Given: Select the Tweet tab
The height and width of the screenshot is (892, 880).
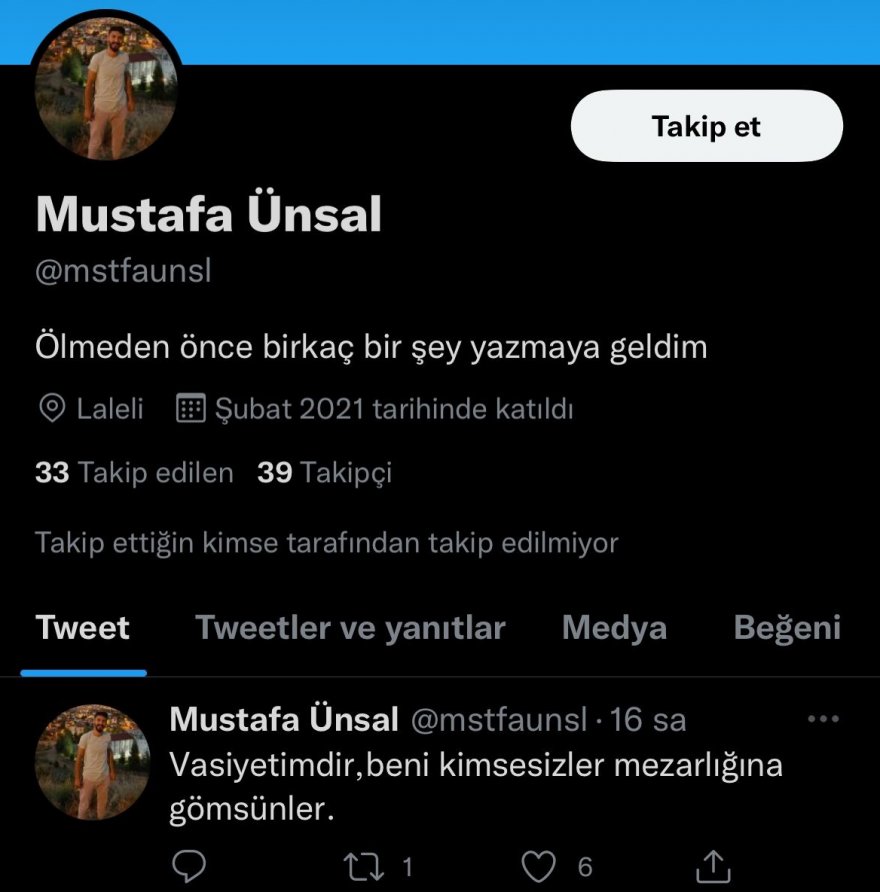Looking at the screenshot, I should [83, 628].
